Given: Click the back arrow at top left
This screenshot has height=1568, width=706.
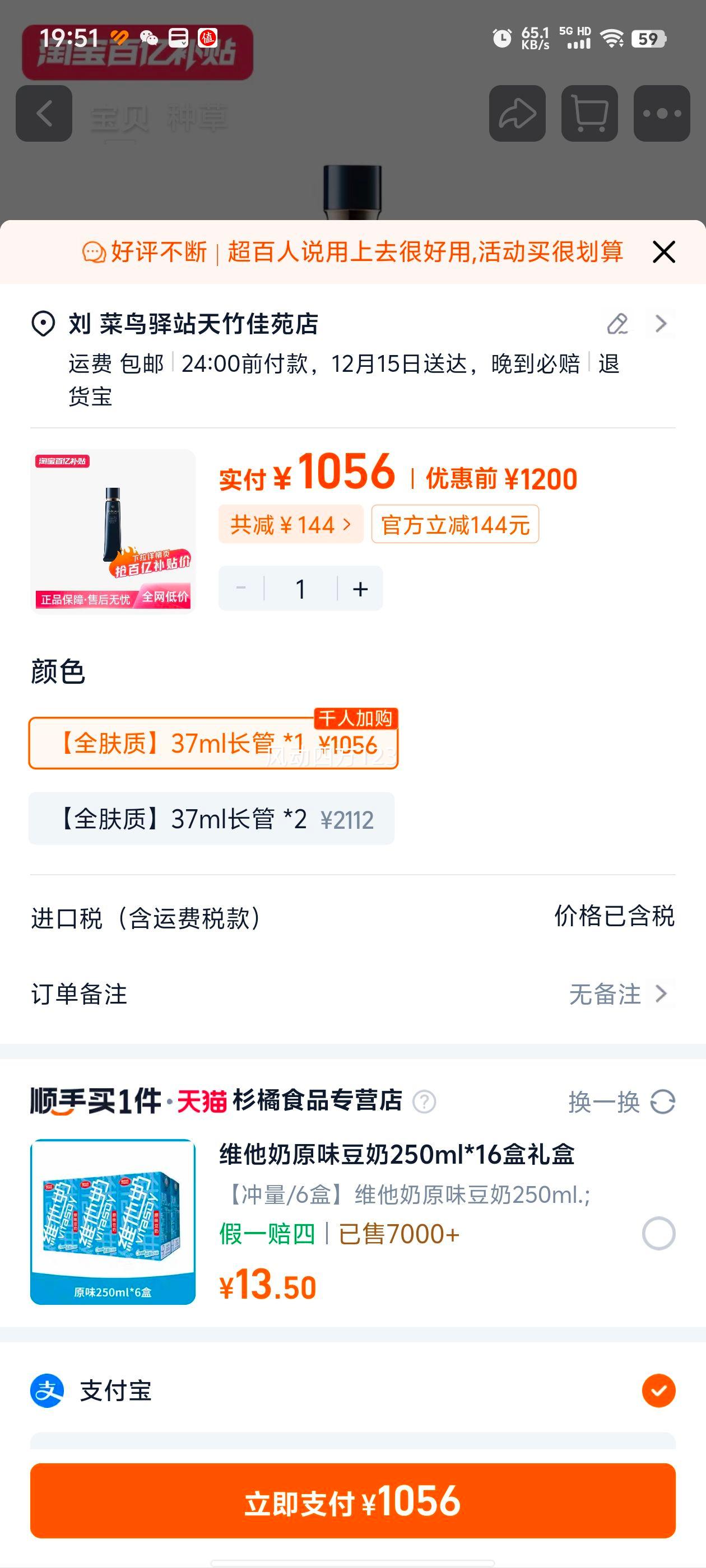Looking at the screenshot, I should (x=43, y=115).
